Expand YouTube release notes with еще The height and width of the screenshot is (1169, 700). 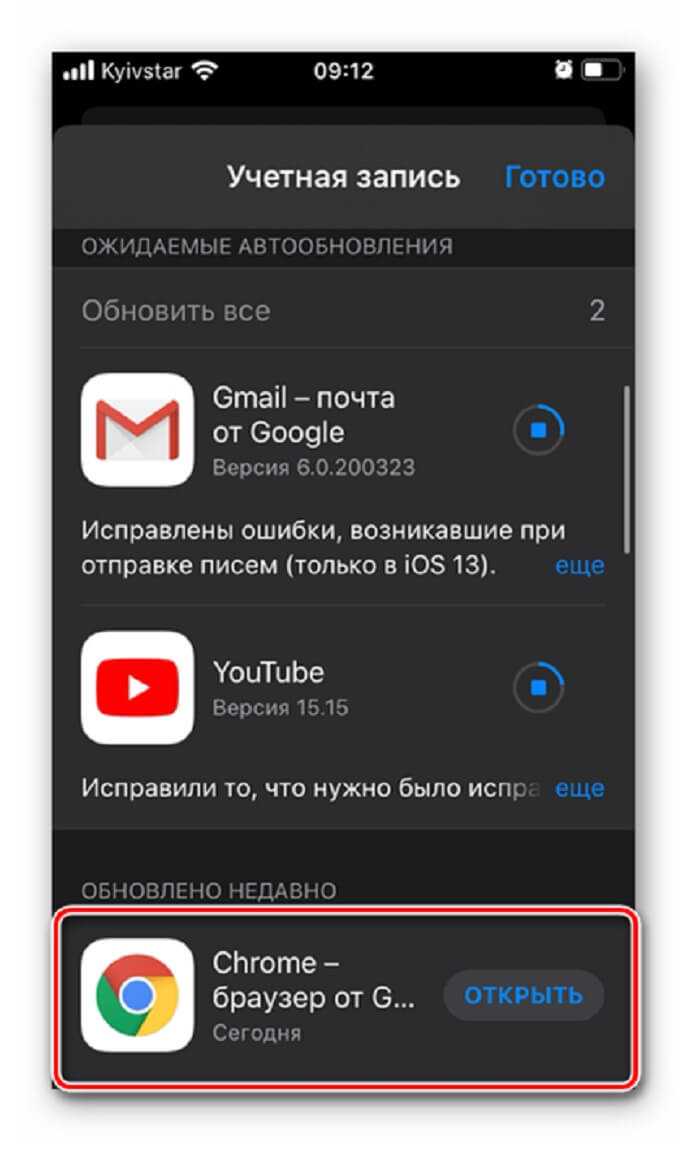click(x=579, y=789)
